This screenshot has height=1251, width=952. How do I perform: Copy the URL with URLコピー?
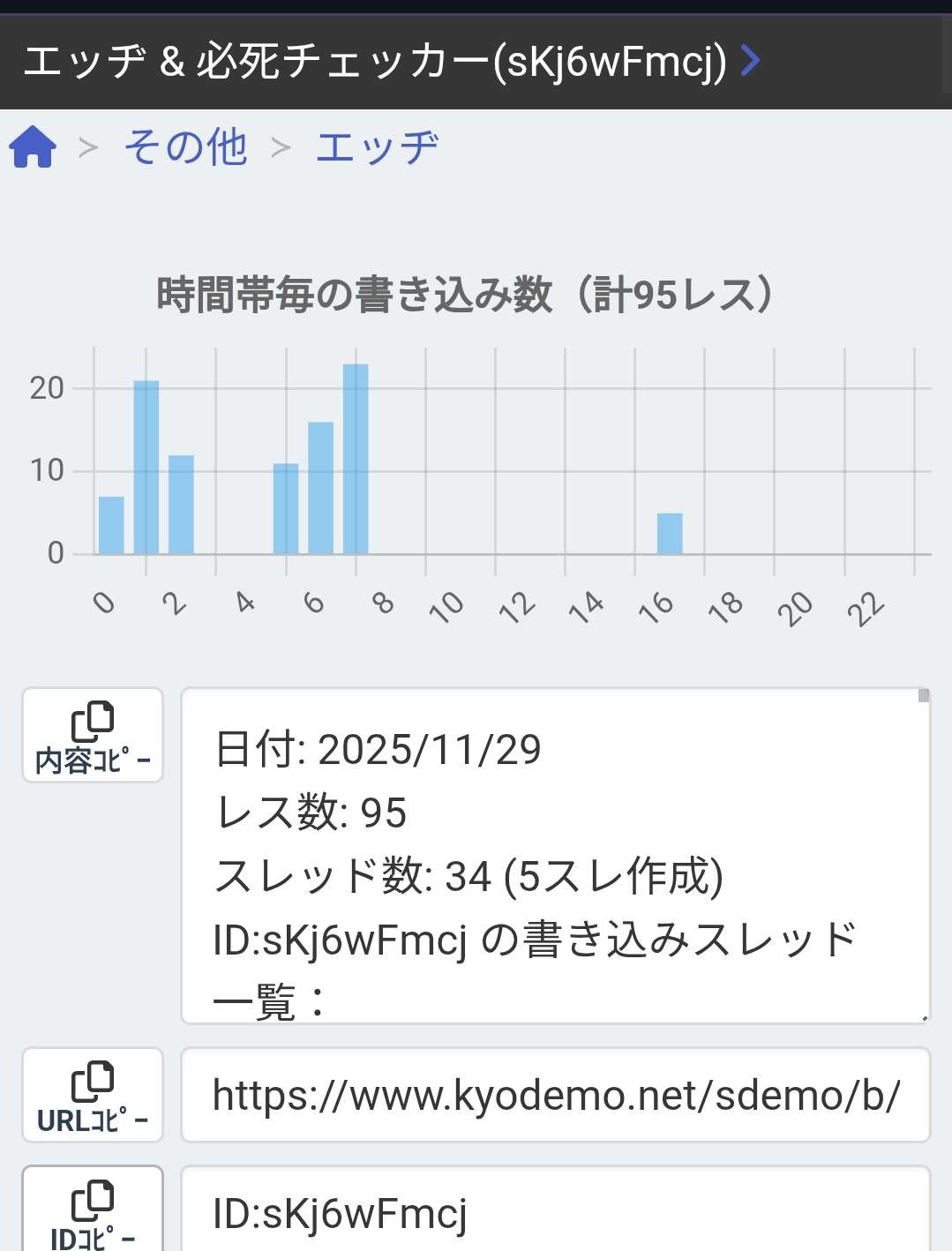coord(93,1095)
